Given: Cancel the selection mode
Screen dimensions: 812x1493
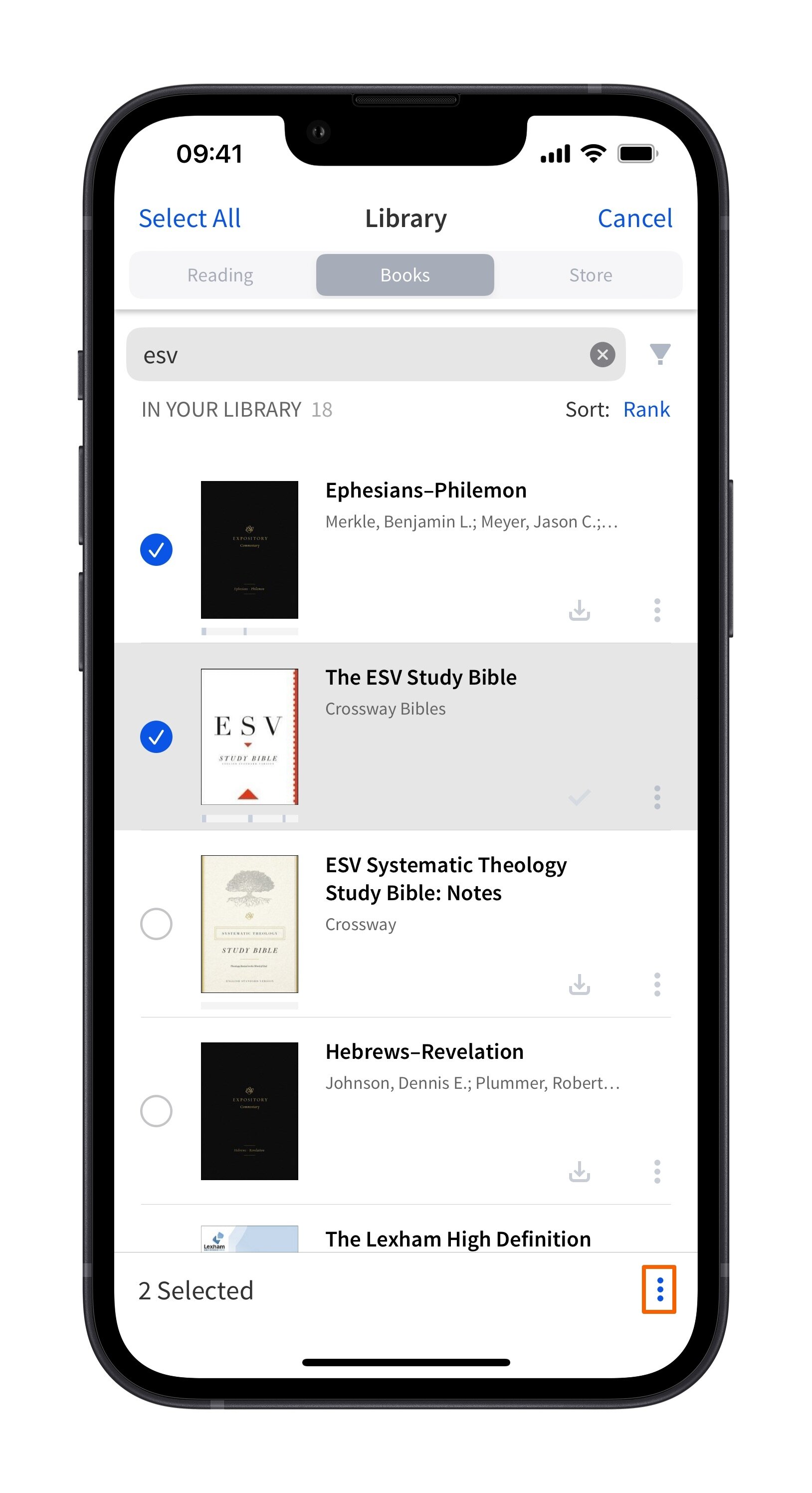Looking at the screenshot, I should pyautogui.click(x=634, y=219).
